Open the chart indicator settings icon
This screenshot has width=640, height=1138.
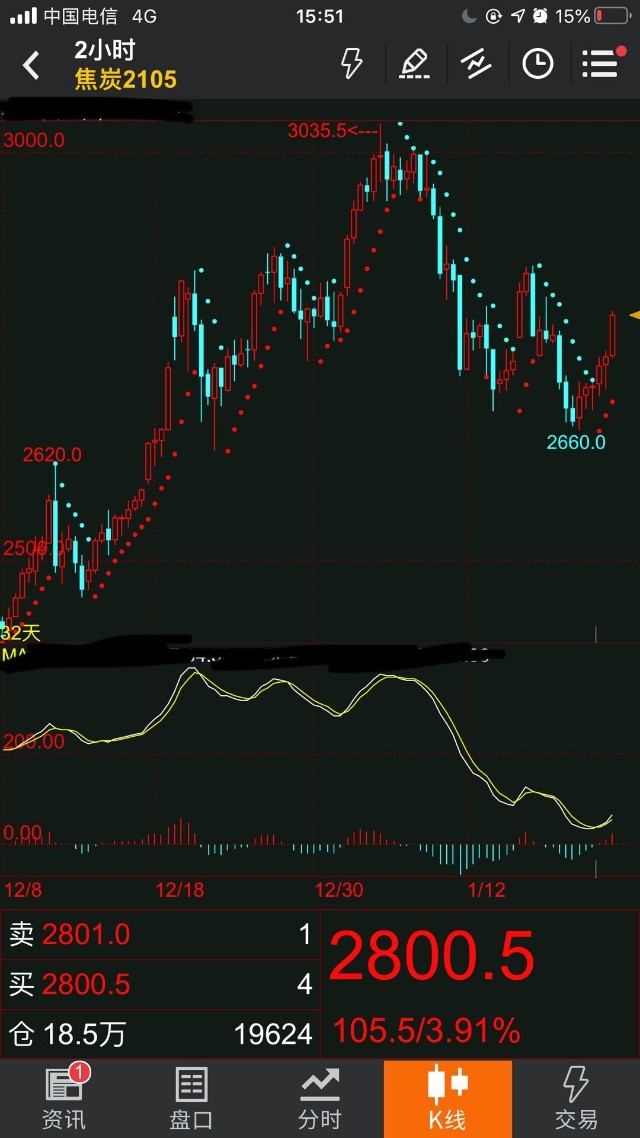(x=476, y=64)
